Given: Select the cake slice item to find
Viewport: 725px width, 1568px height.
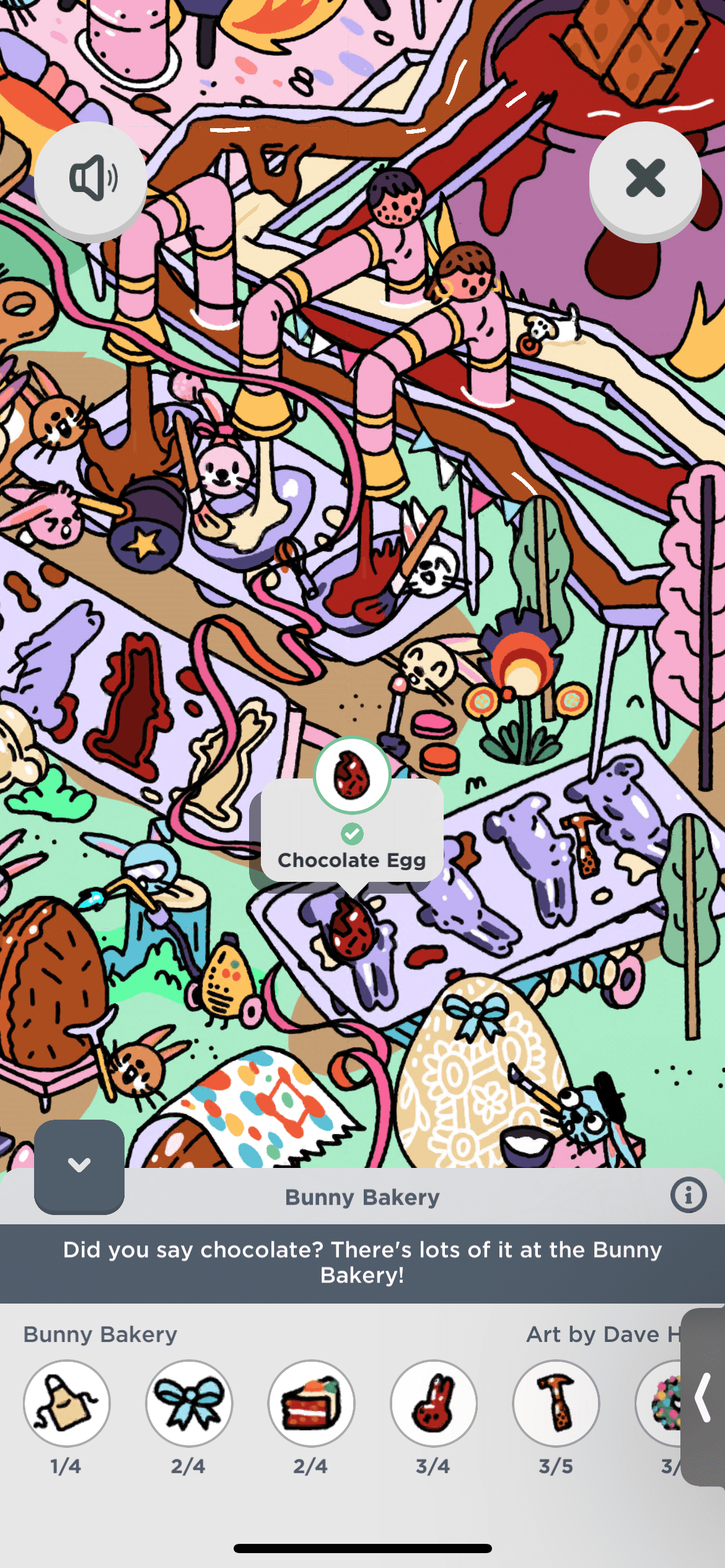Looking at the screenshot, I should coord(311,1403).
